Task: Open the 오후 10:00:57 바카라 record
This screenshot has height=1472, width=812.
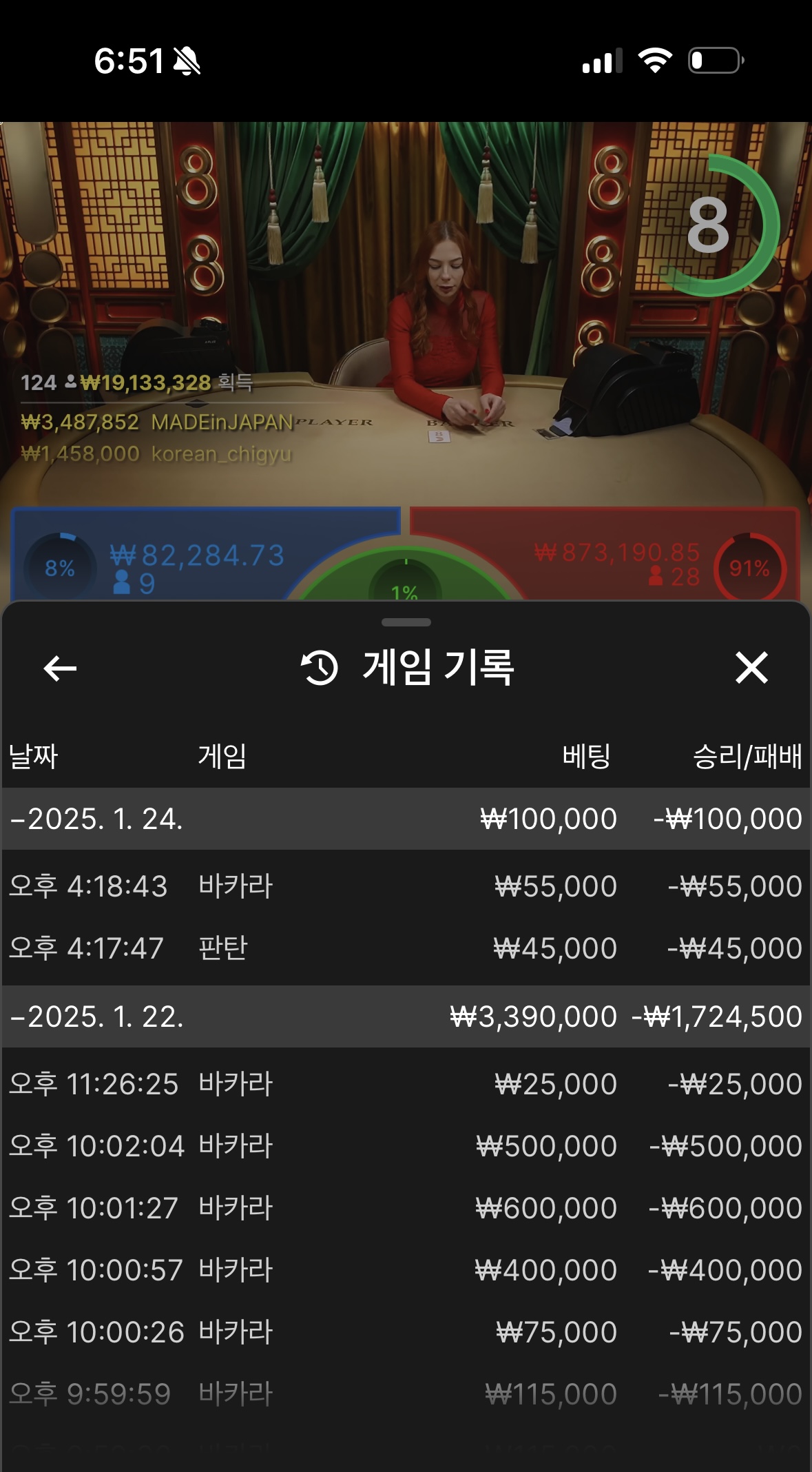Action: [x=406, y=1270]
